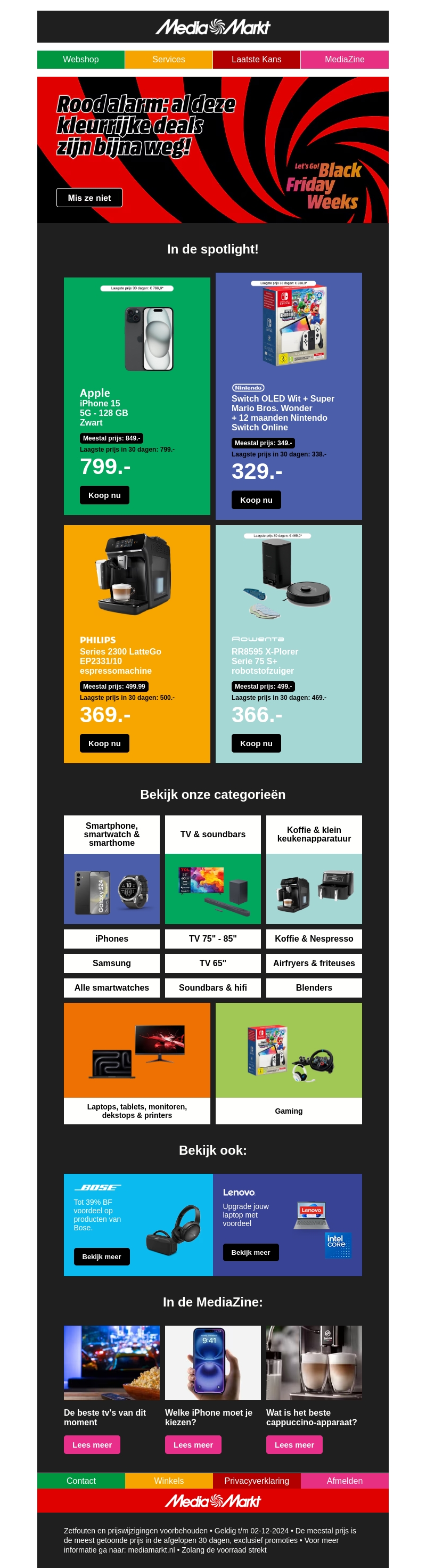Browse the Samsung category
Image resolution: width=426 pixels, height=1568 pixels.
coord(111,963)
